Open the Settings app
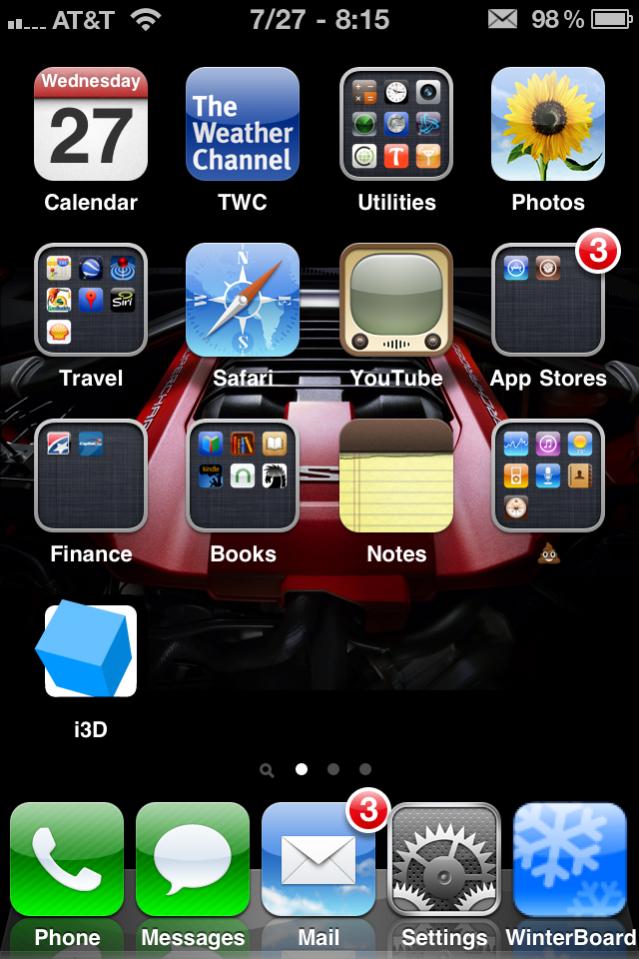The width and height of the screenshot is (639, 959). click(x=444, y=859)
